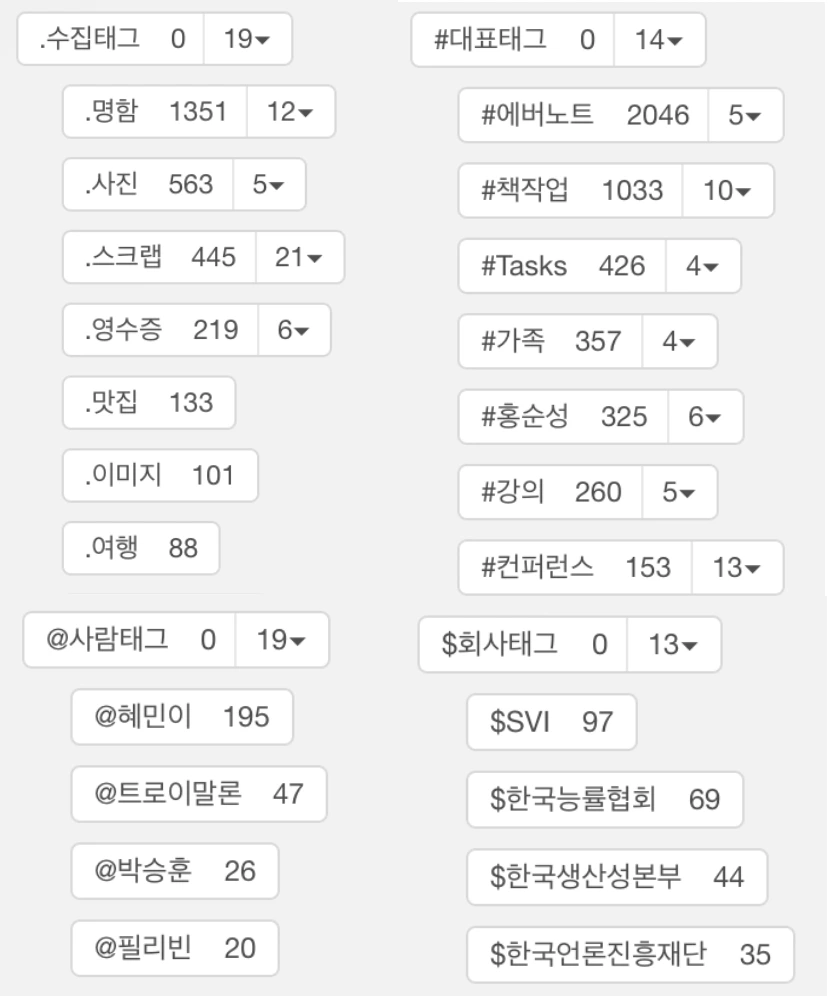Open the #강의 tag
Image resolution: width=828 pixels, height=996 pixels.
551,492
